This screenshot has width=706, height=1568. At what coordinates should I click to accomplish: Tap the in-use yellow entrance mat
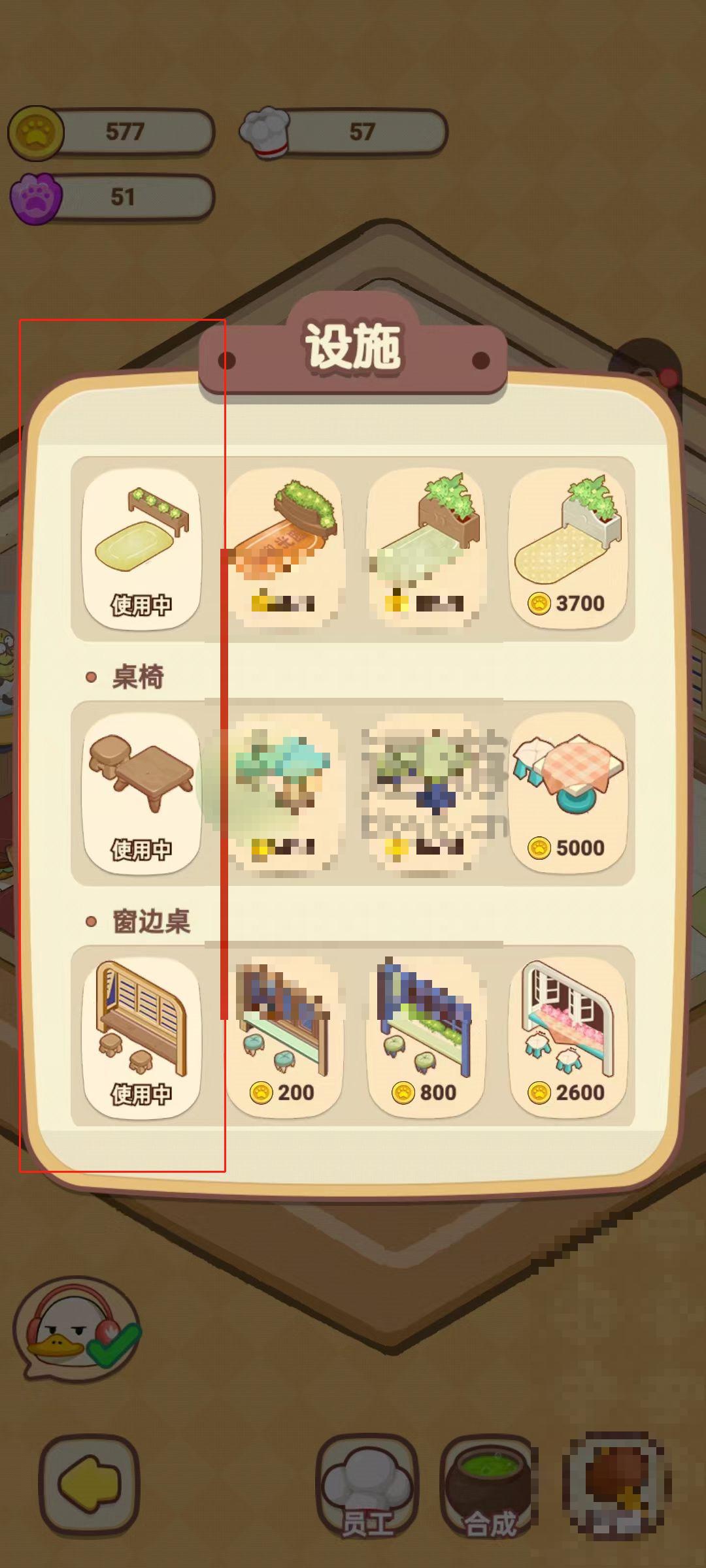(x=141, y=547)
